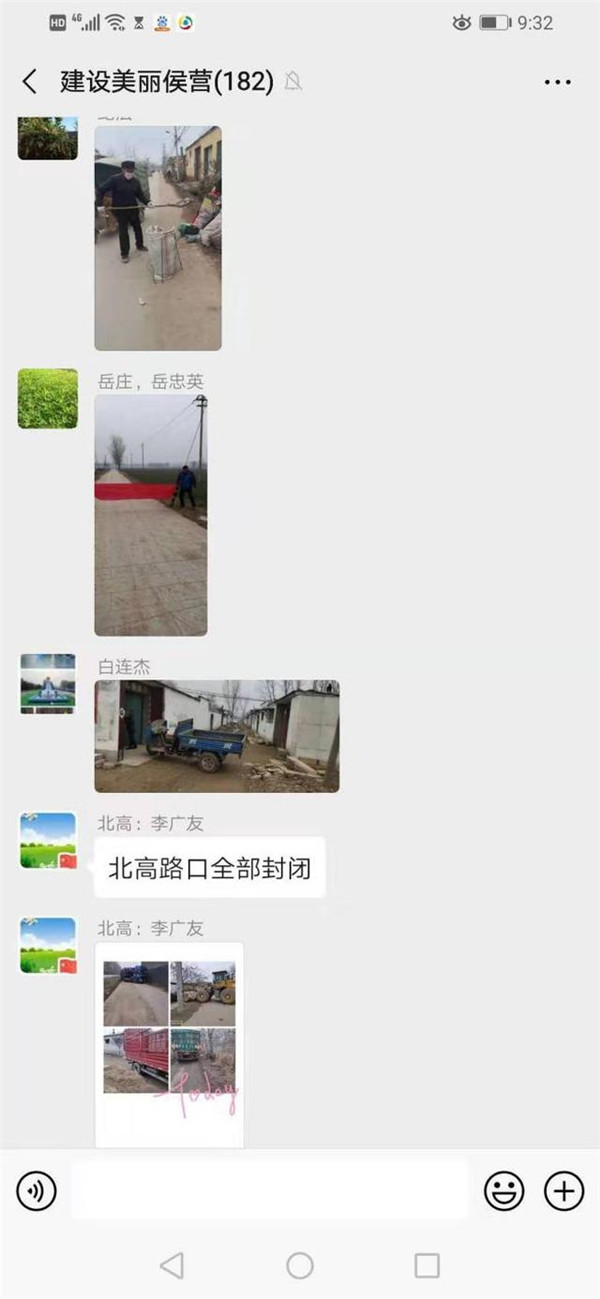The image size is (600, 1299).
Task: Go back from the group chat
Action: point(30,82)
